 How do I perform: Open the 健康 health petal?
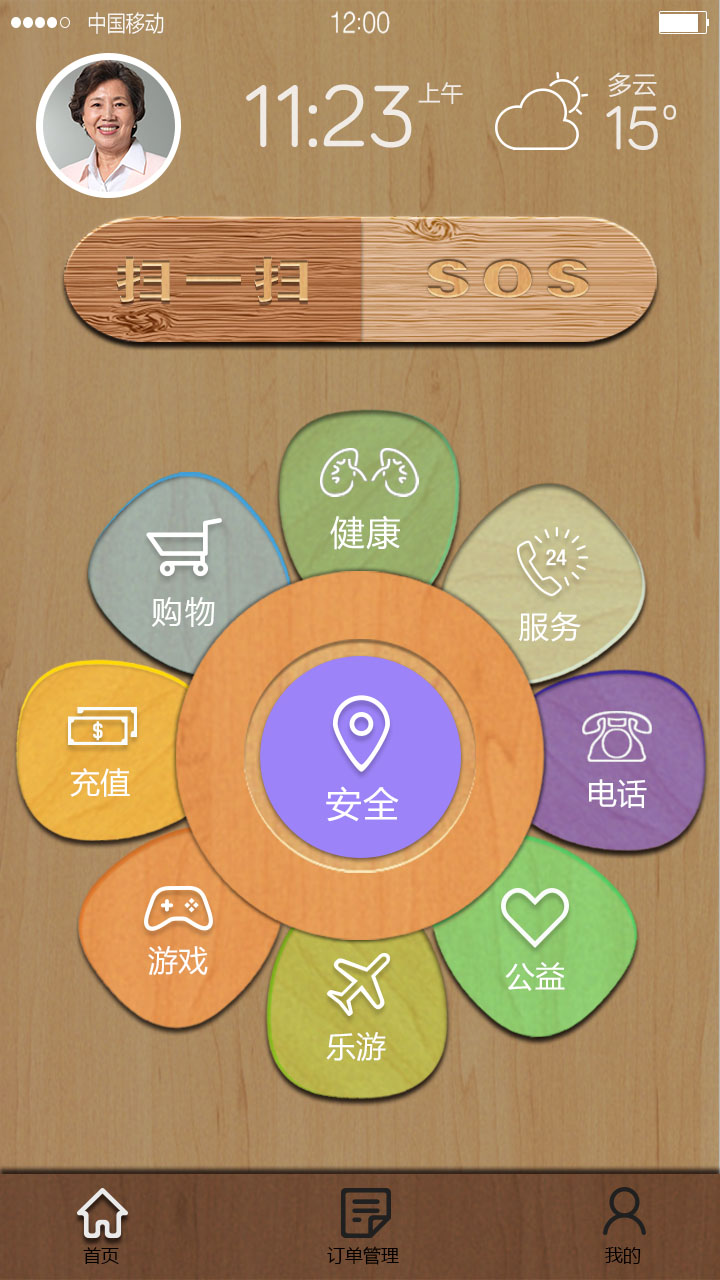tap(366, 500)
